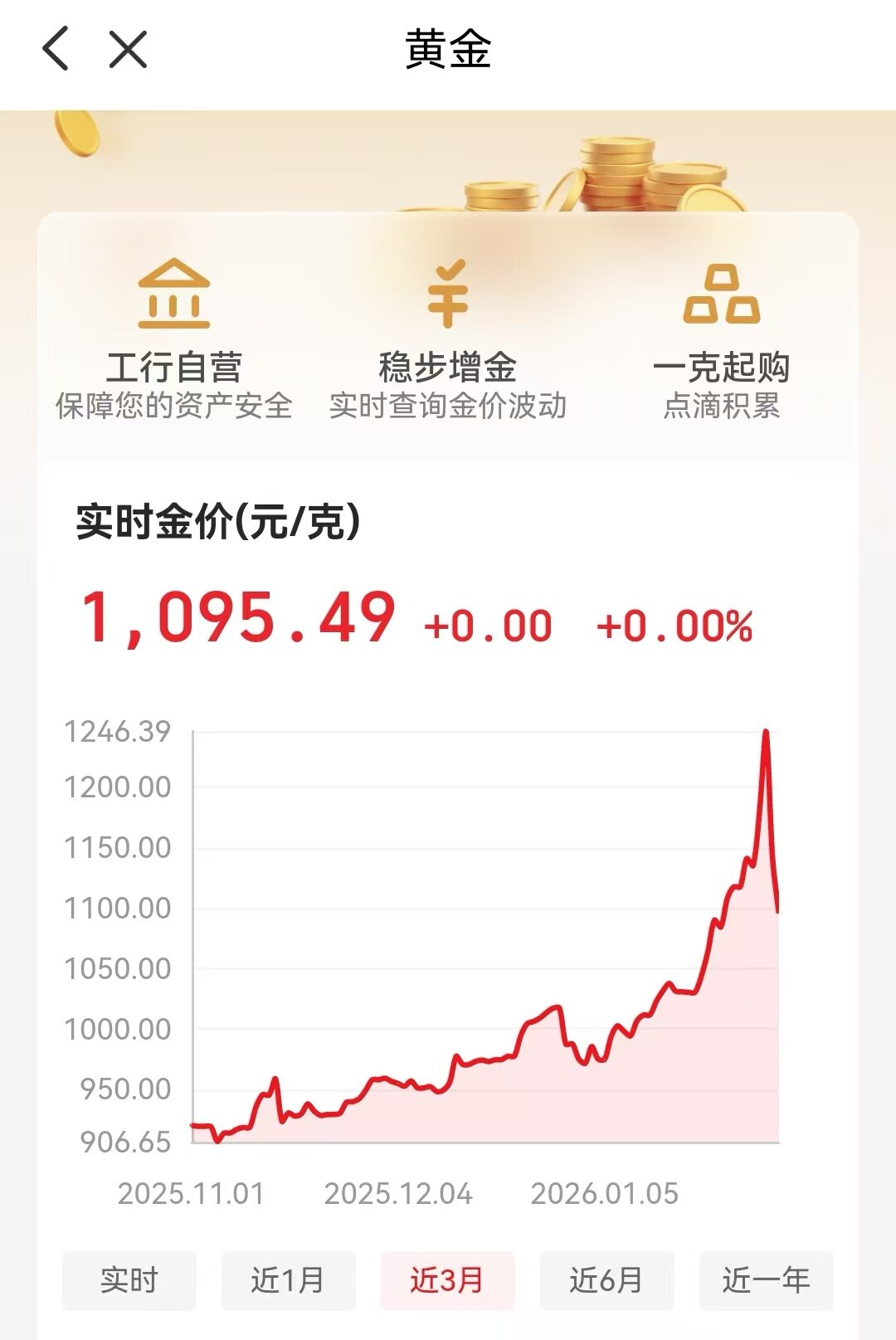Select the 近3月 time range
Screen dimensions: 896x1340
[447, 1280]
